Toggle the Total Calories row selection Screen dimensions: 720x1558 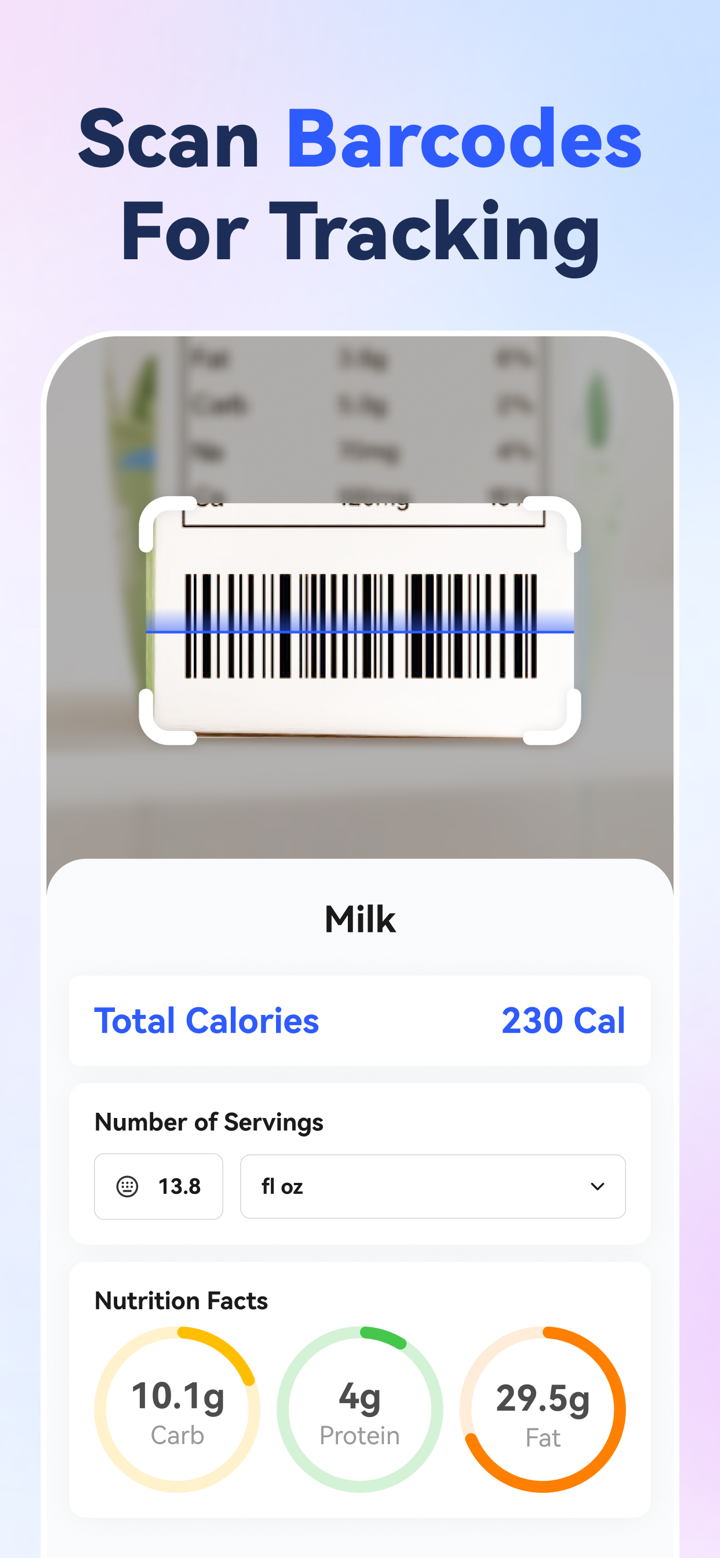[360, 1020]
